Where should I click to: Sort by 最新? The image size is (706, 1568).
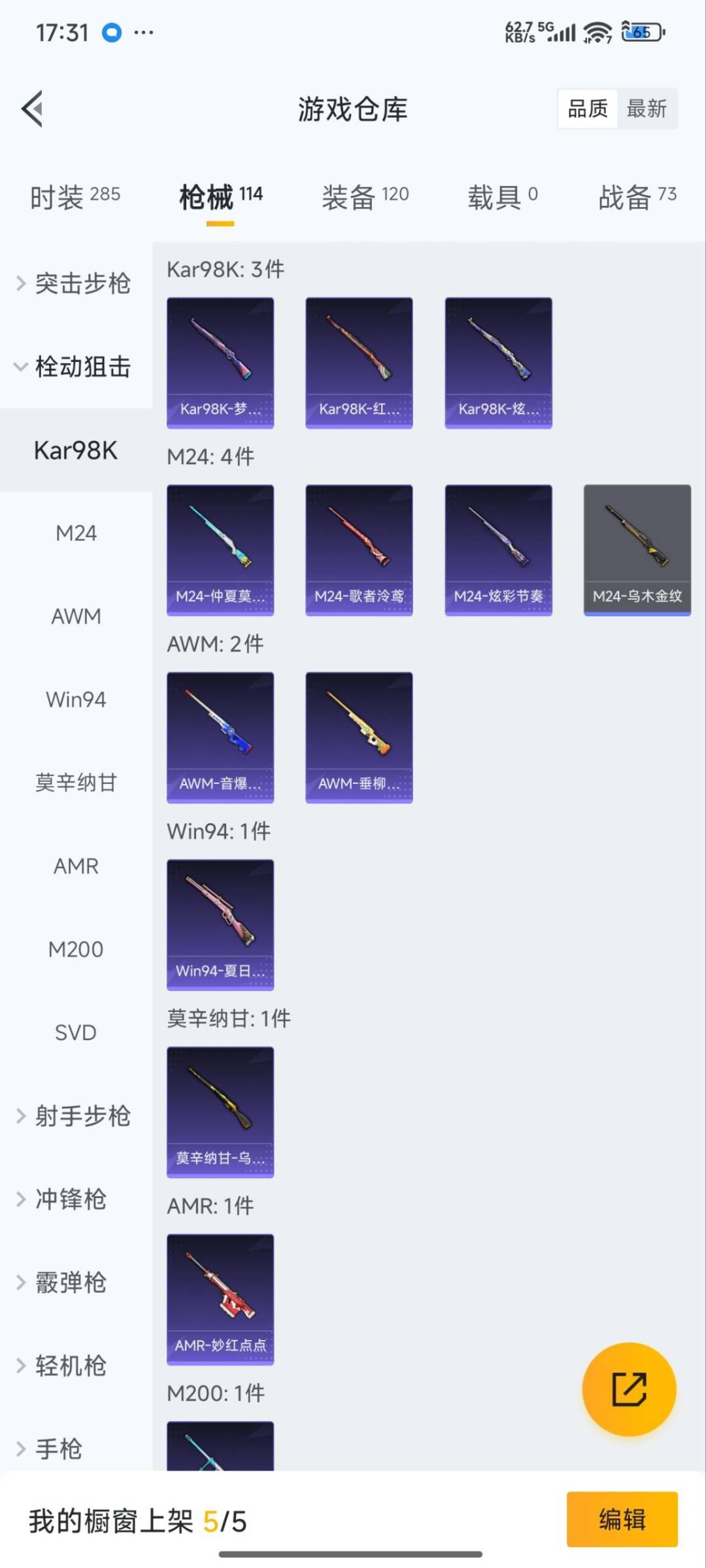click(x=646, y=108)
